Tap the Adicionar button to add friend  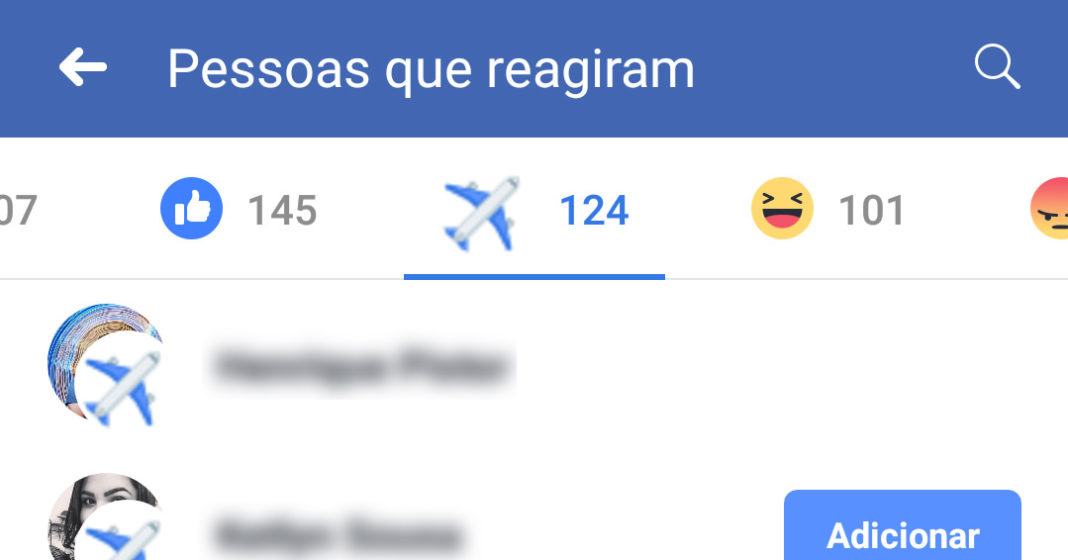coord(902,532)
